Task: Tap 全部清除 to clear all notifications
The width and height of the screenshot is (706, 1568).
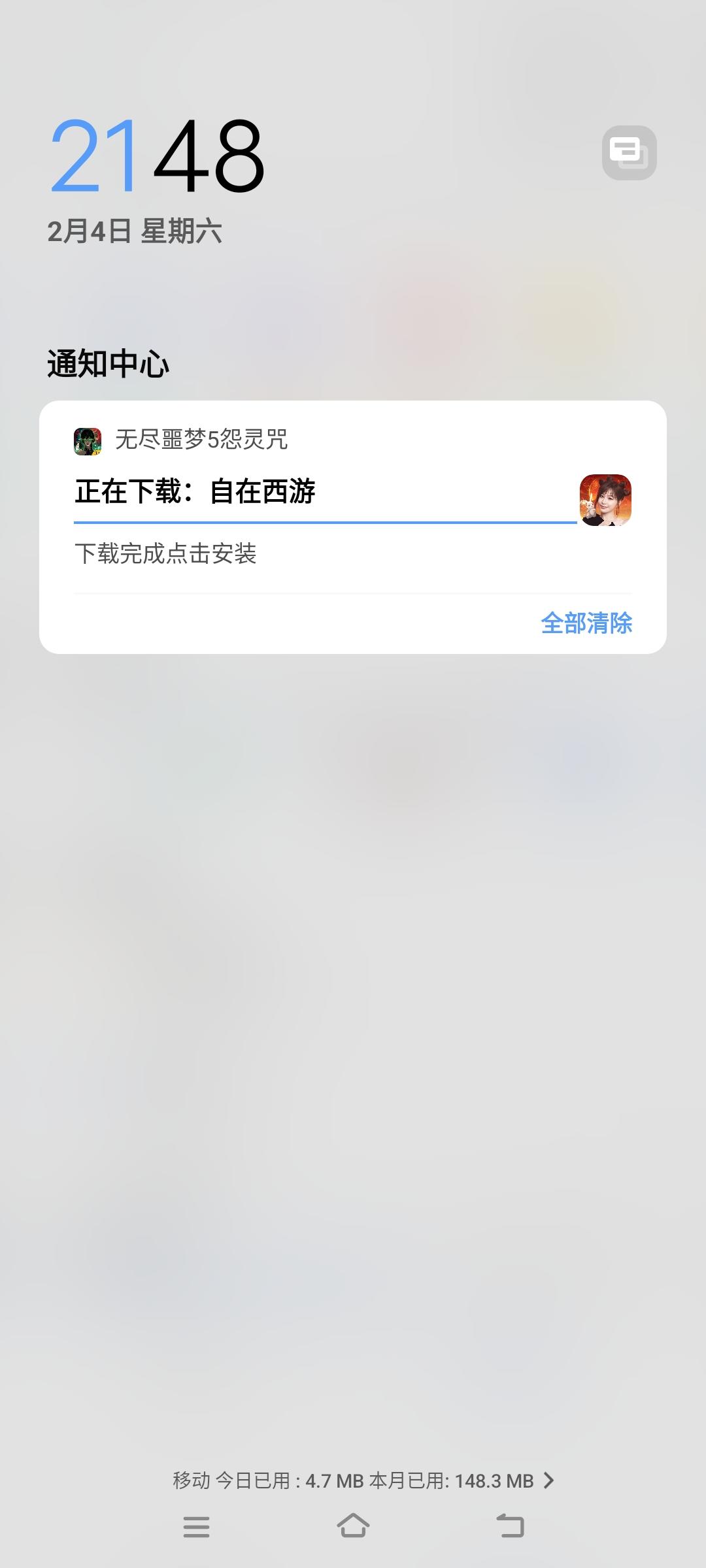Action: tap(586, 624)
